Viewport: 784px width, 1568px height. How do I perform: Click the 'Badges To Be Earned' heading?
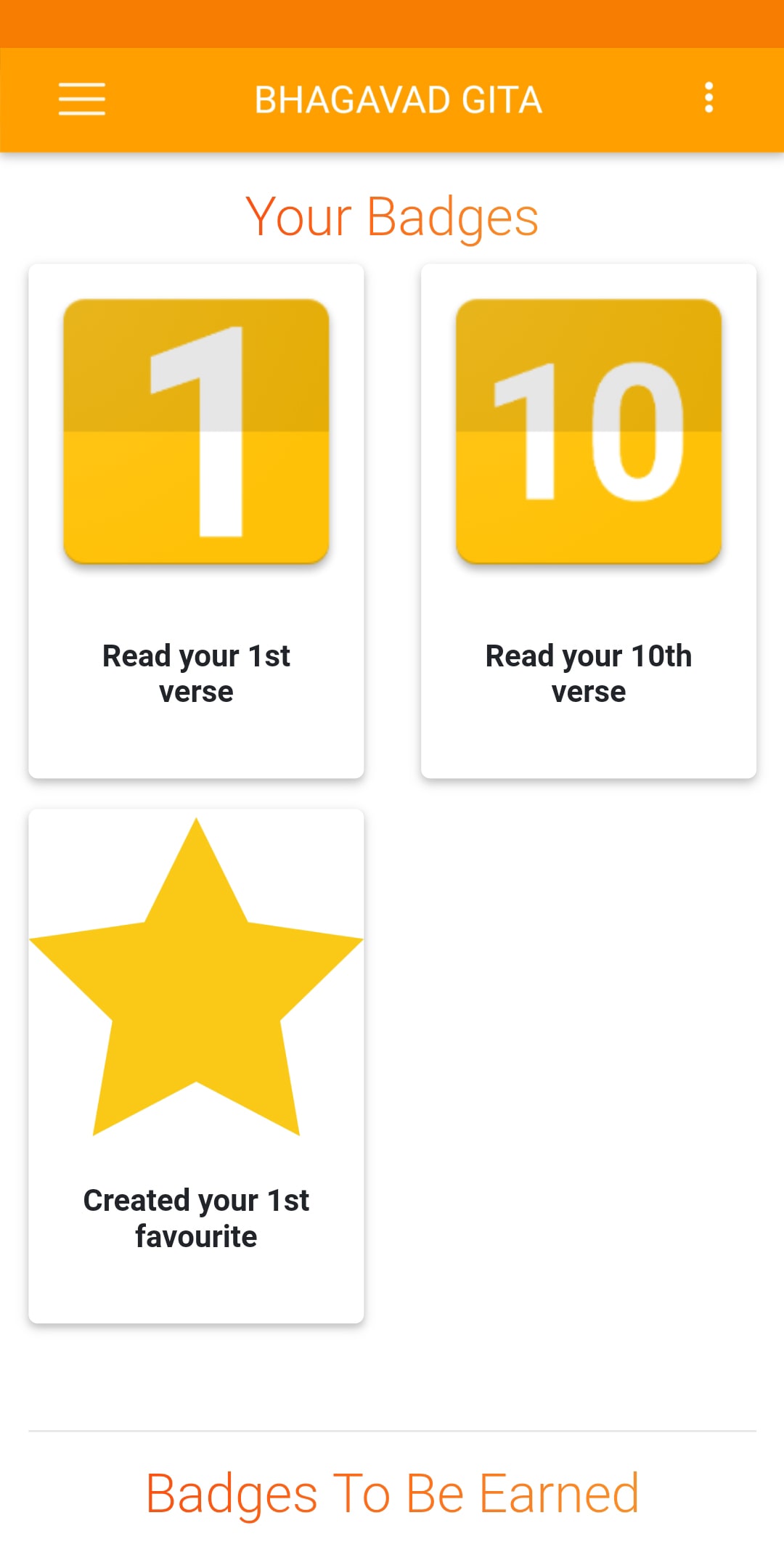click(392, 1492)
